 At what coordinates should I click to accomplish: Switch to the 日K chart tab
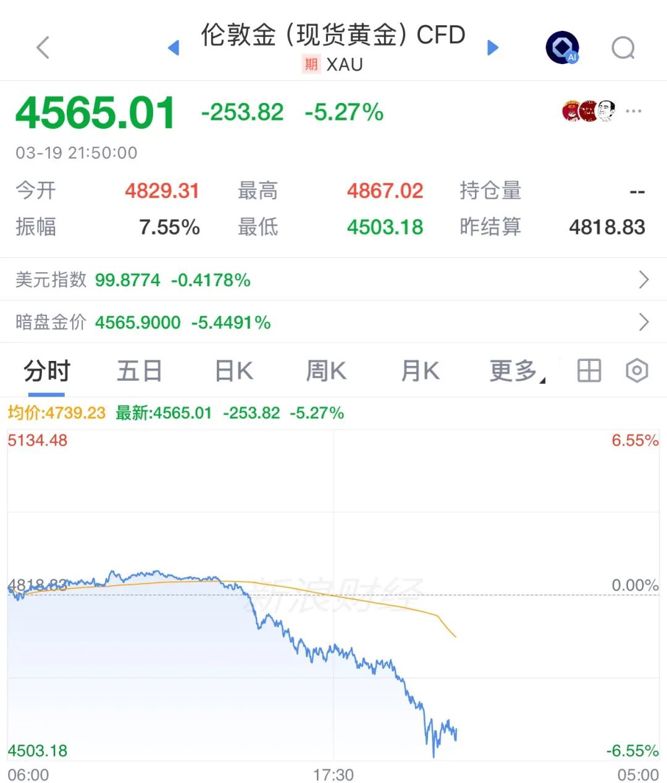[x=233, y=371]
